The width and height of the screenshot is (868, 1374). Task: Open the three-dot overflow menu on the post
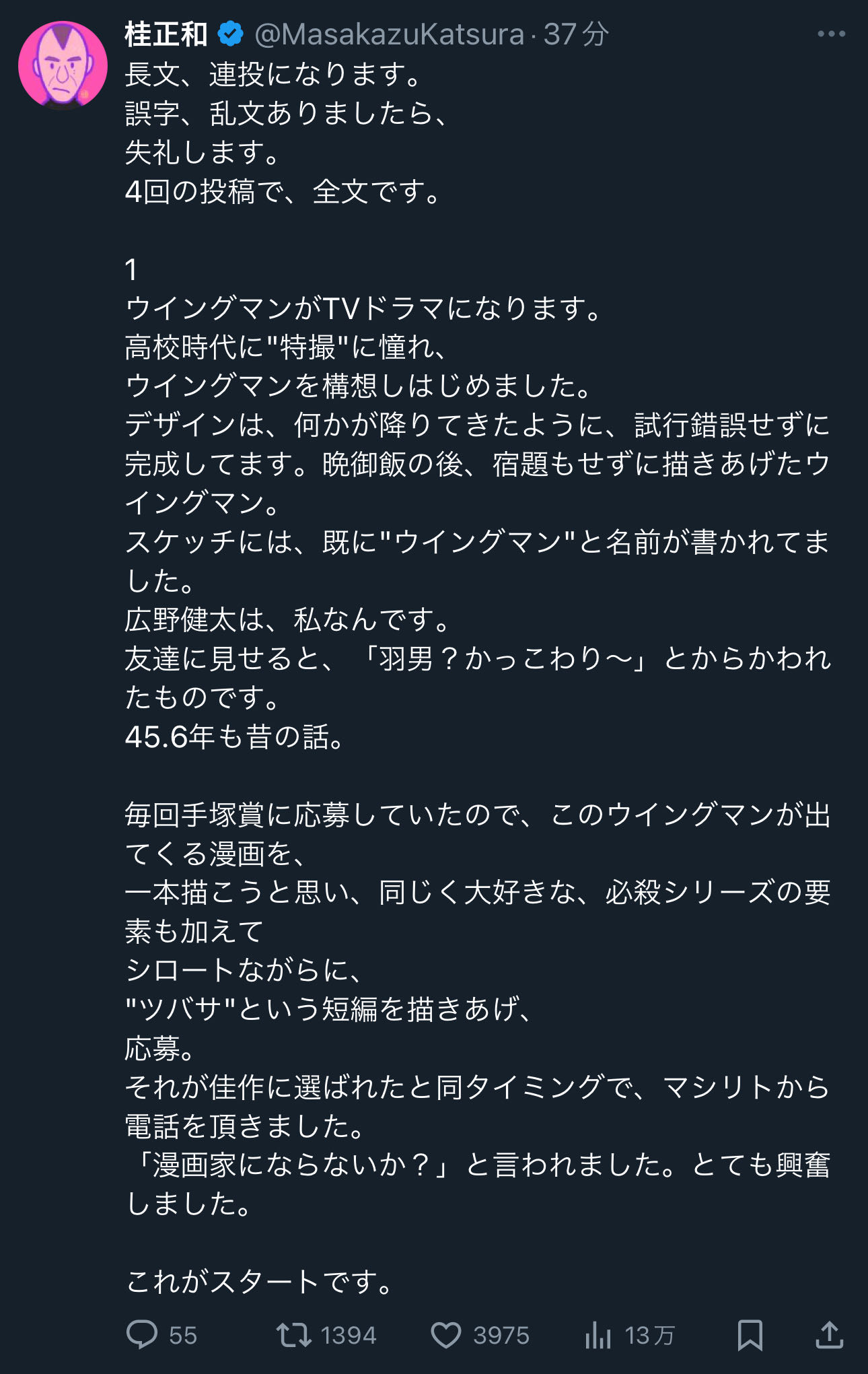[831, 34]
